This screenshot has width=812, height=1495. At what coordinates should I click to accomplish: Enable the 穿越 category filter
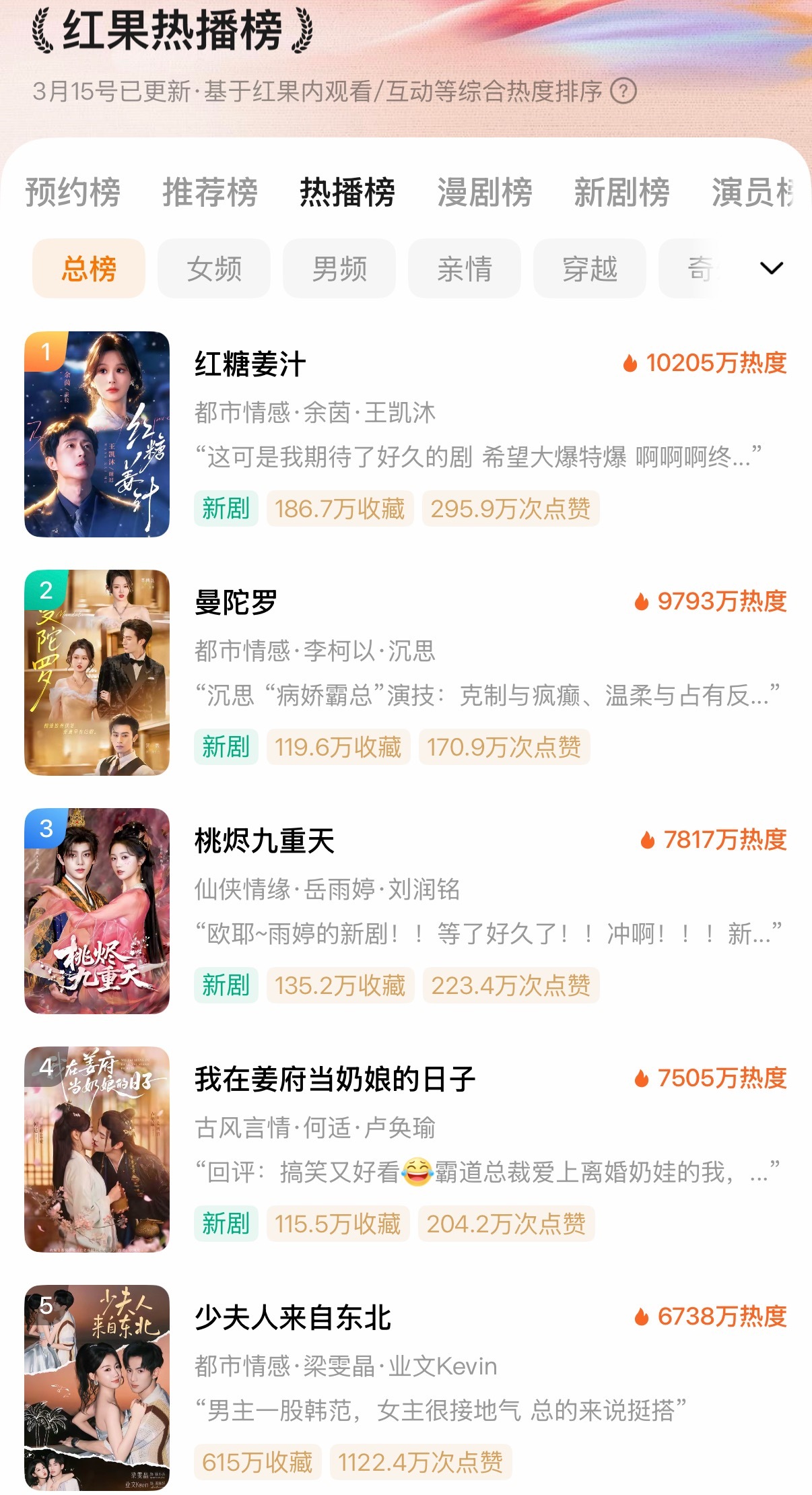click(x=589, y=268)
